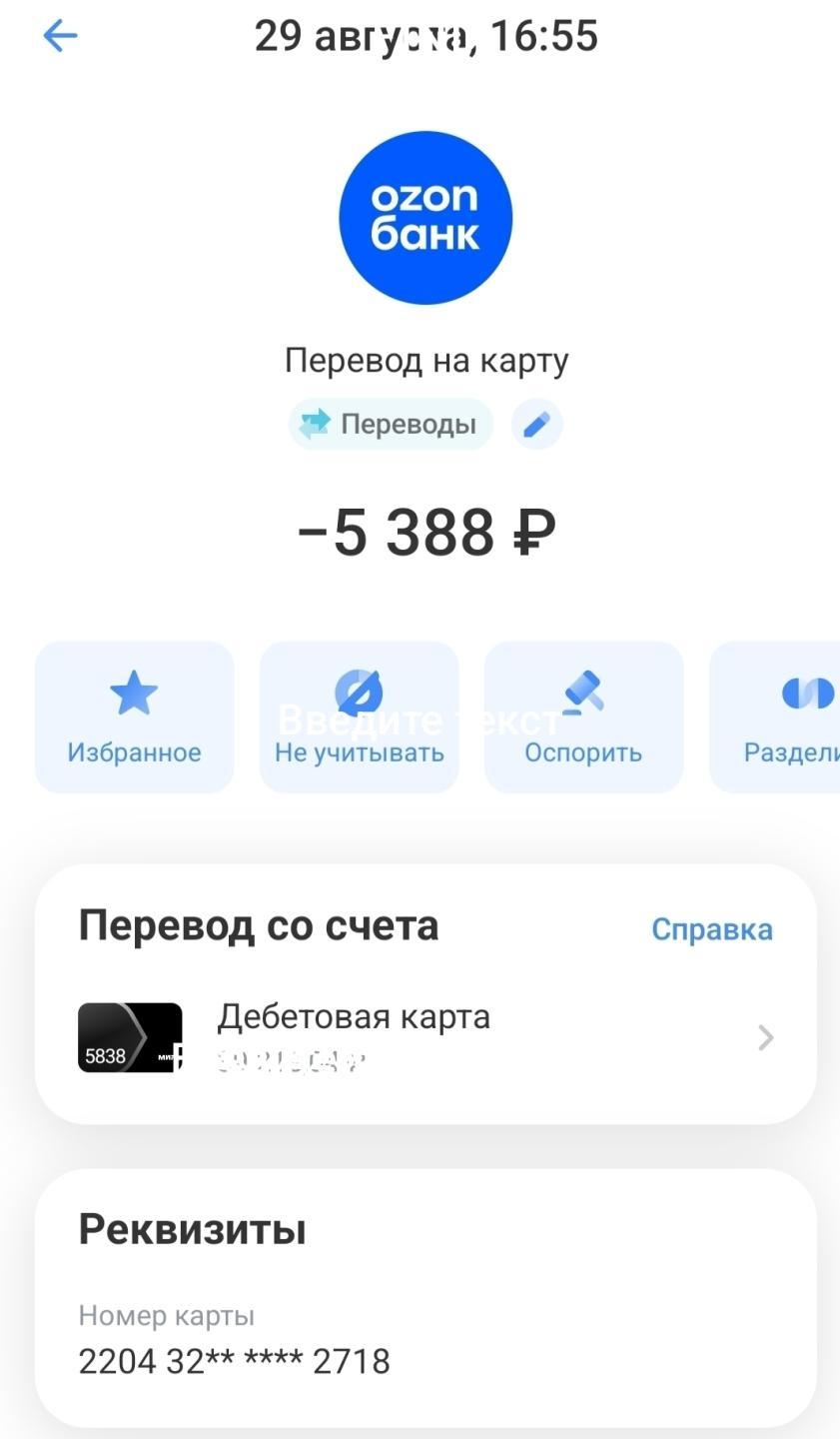Viewport: 840px width, 1439px height.
Task: Add the transfer to Избранное
Action: (x=134, y=718)
